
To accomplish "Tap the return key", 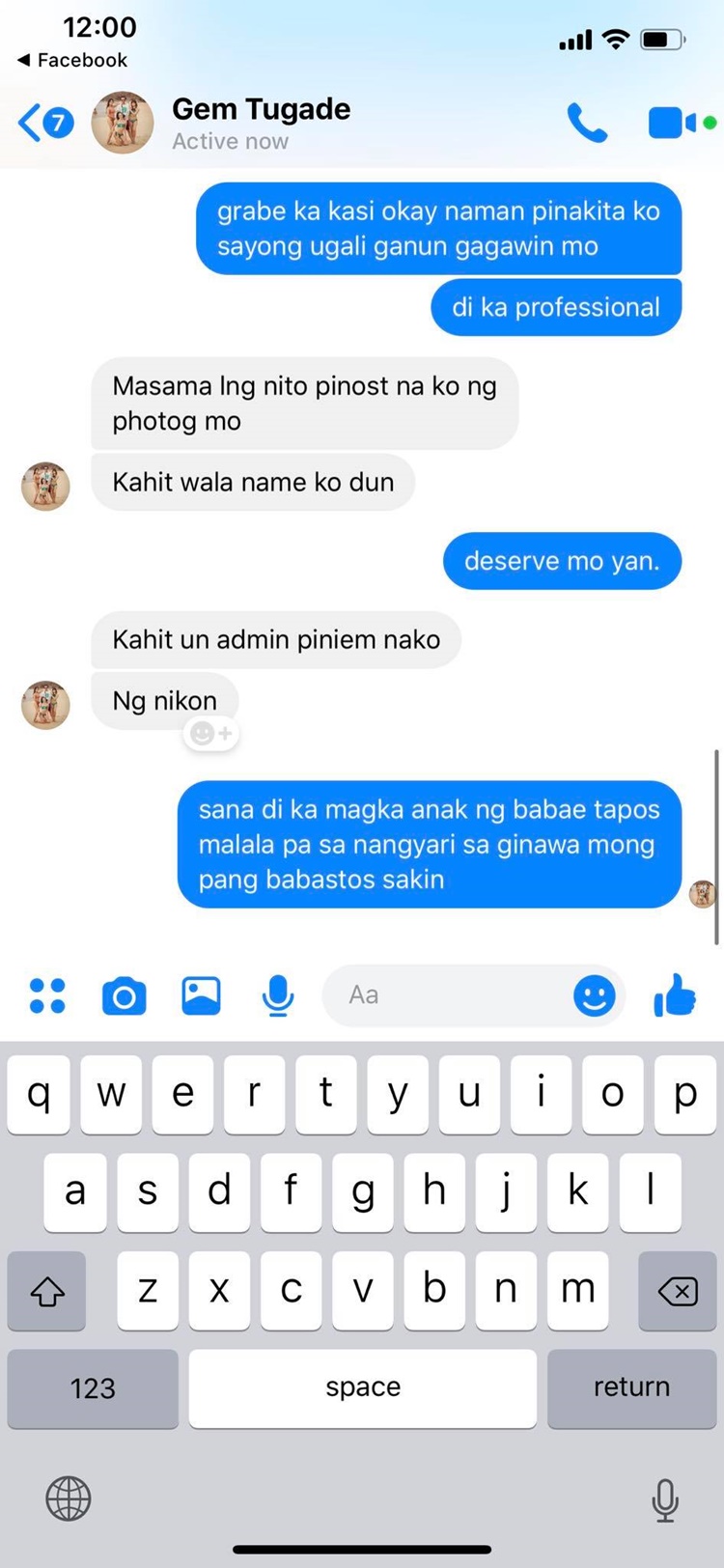I will coord(631,1388).
